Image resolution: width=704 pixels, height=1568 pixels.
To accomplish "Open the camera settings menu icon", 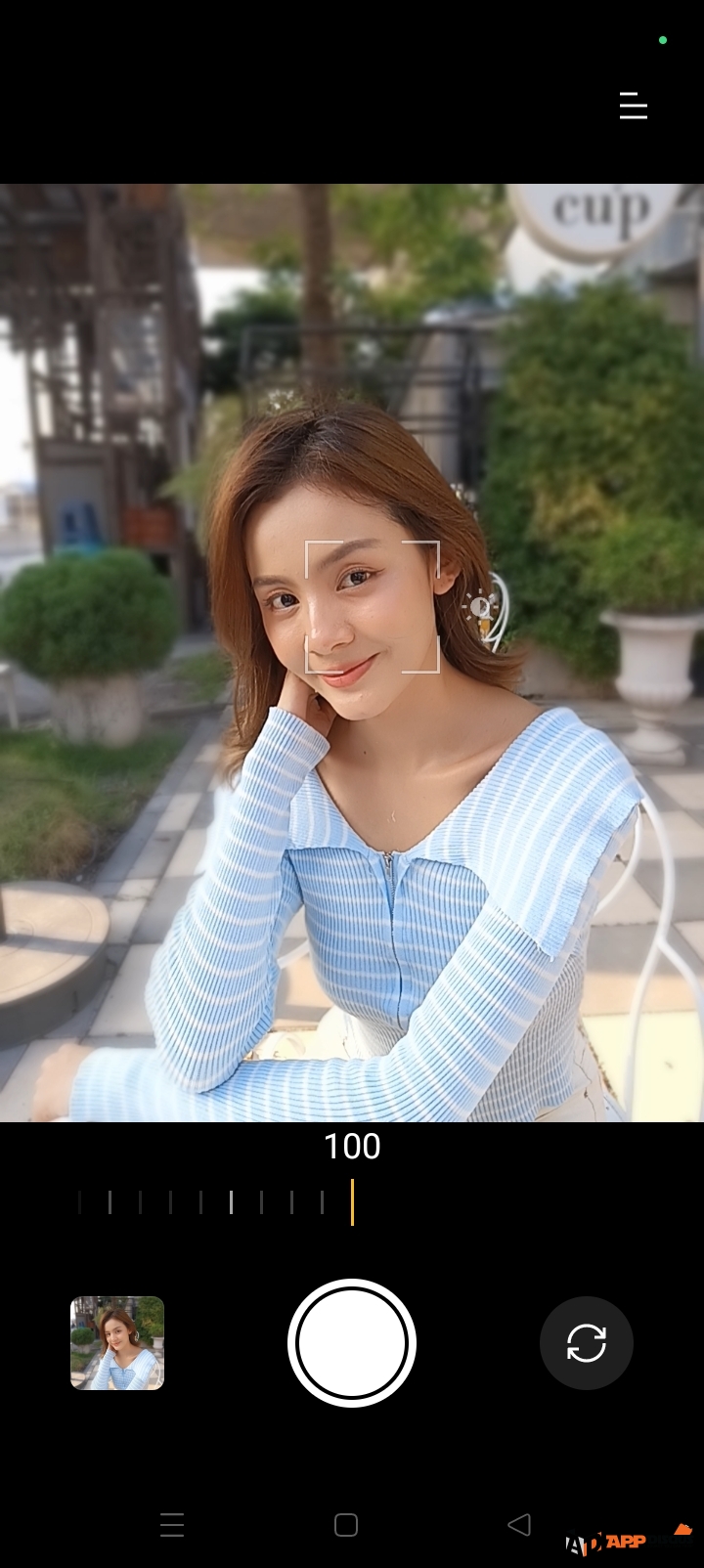I will 634,106.
